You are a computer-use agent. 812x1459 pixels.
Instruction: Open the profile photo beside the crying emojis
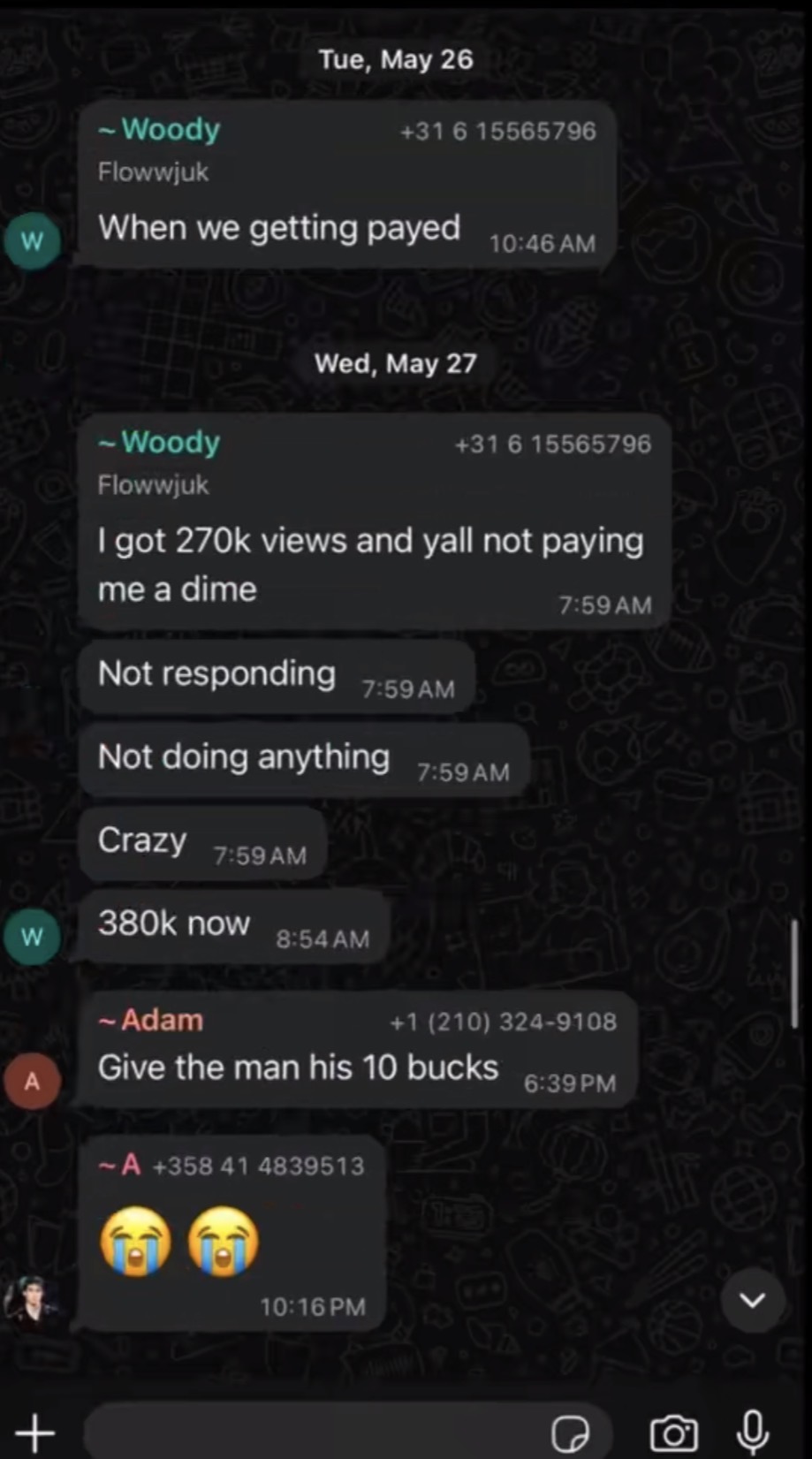pos(30,1303)
